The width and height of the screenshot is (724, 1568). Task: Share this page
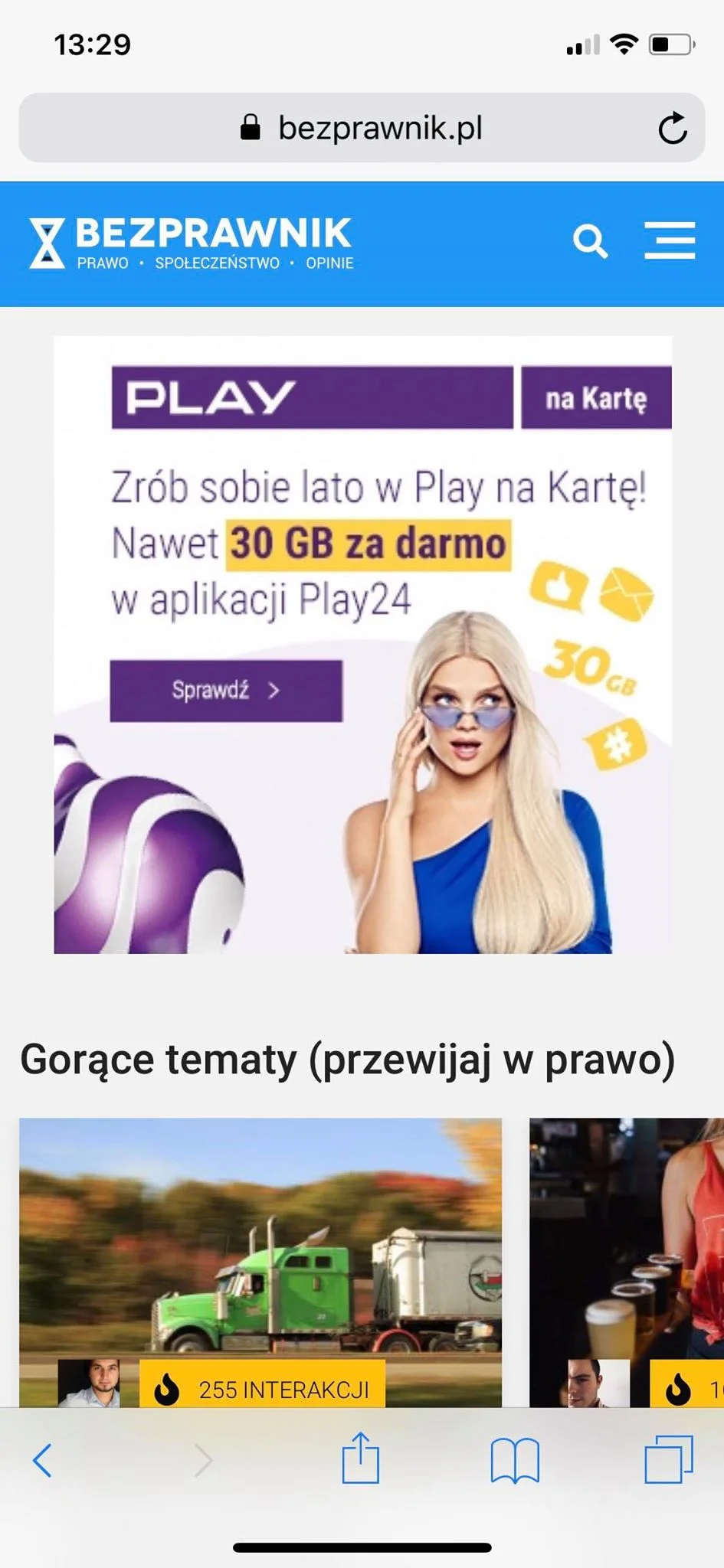(360, 1459)
